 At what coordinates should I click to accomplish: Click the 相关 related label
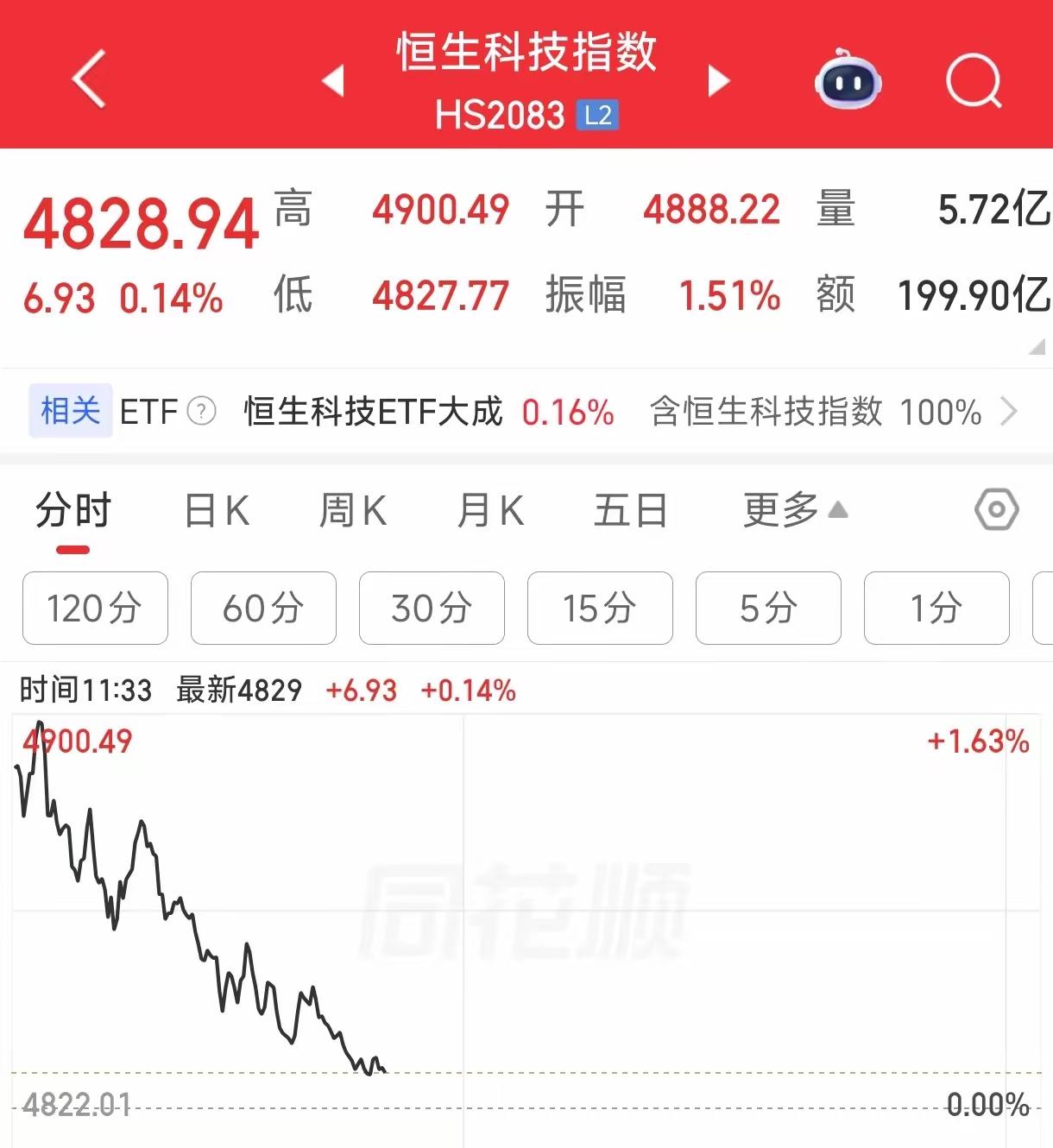tap(68, 412)
